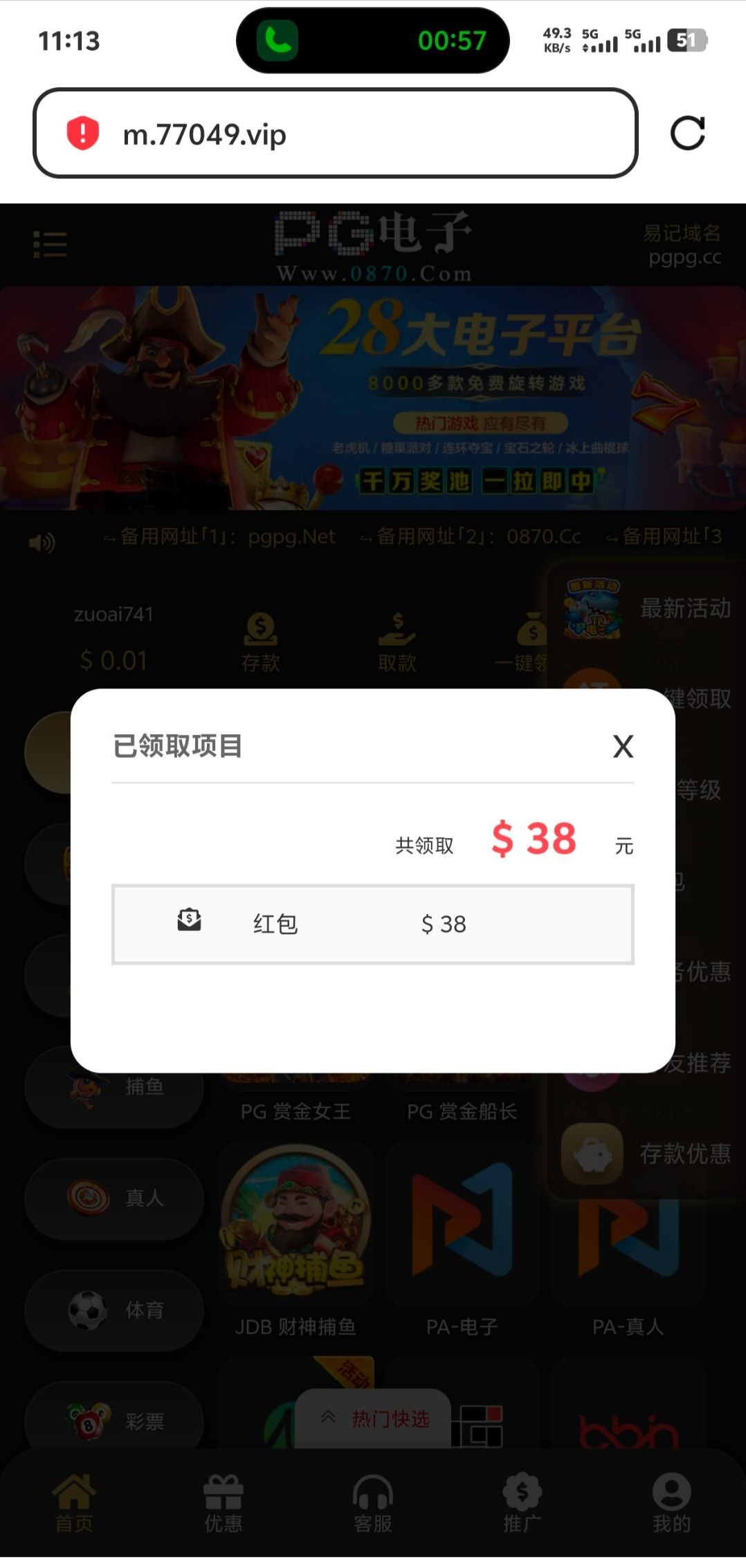Open the 红包 $38 entry

click(373, 924)
